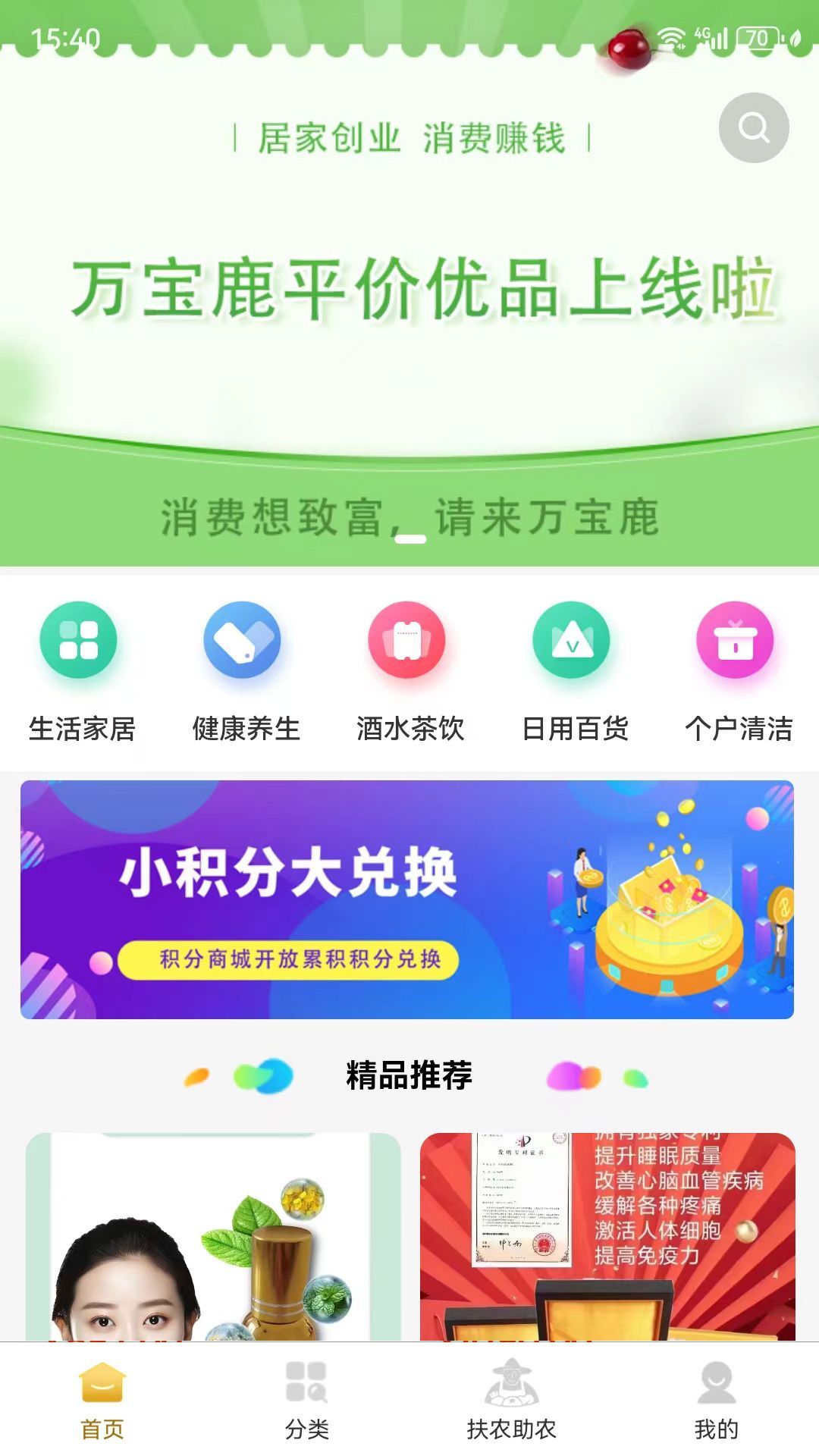This screenshot has height=1456, width=819.
Task: Open the 小积分大兑换 points banner
Action: coord(409,896)
